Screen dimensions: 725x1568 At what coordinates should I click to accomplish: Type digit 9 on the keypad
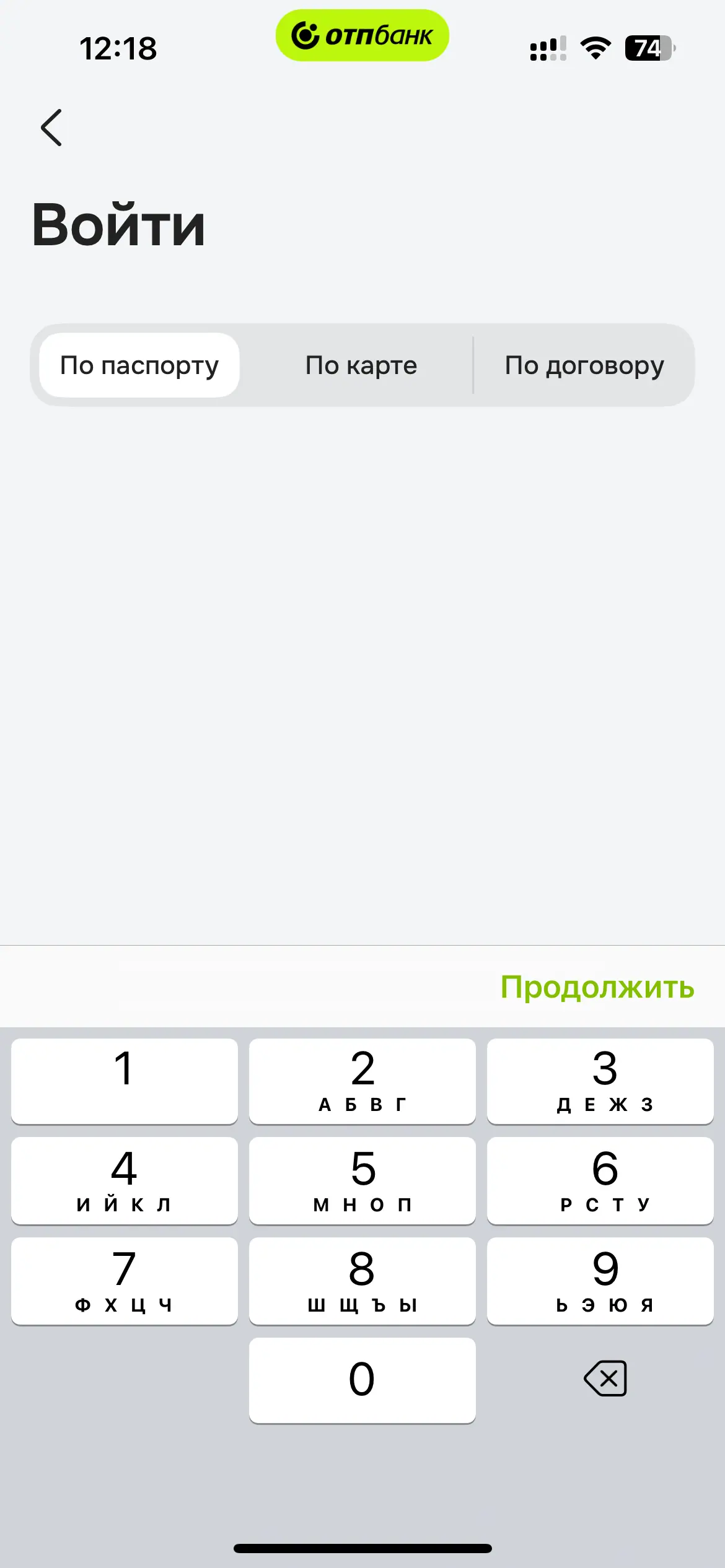(600, 1281)
